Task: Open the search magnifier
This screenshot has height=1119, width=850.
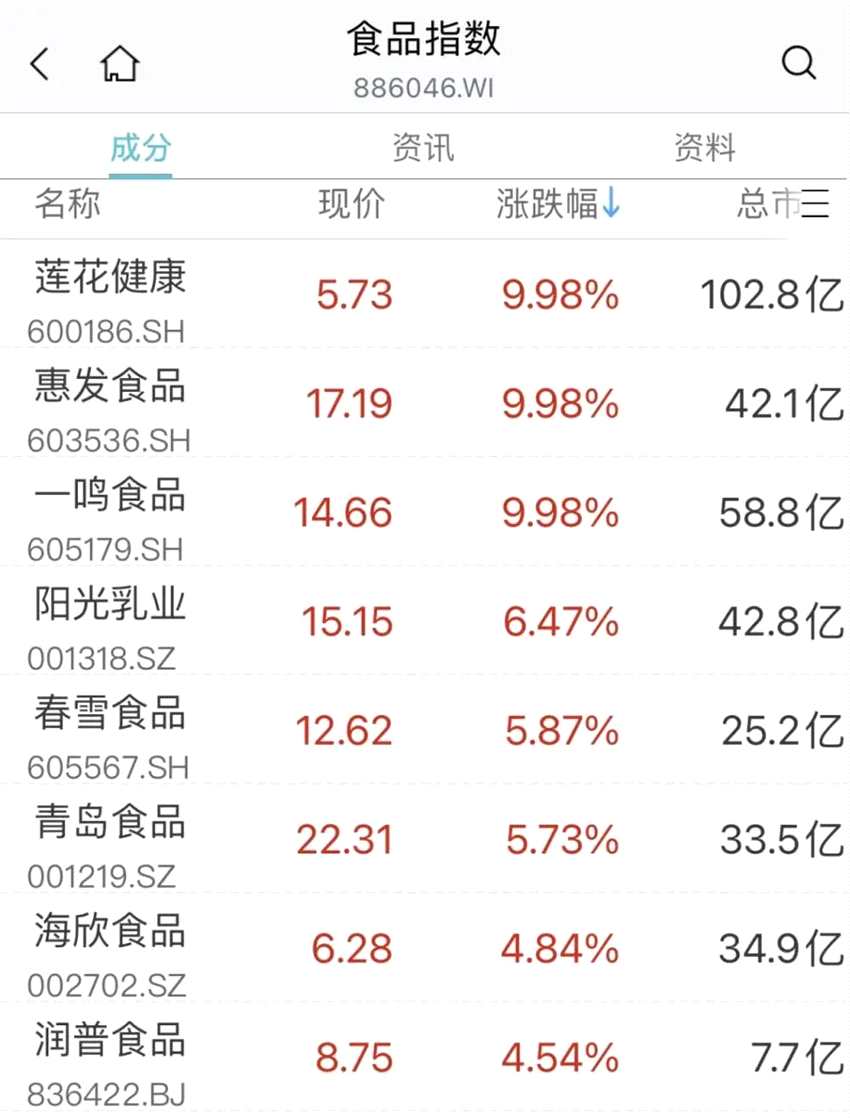Action: pyautogui.click(x=798, y=65)
